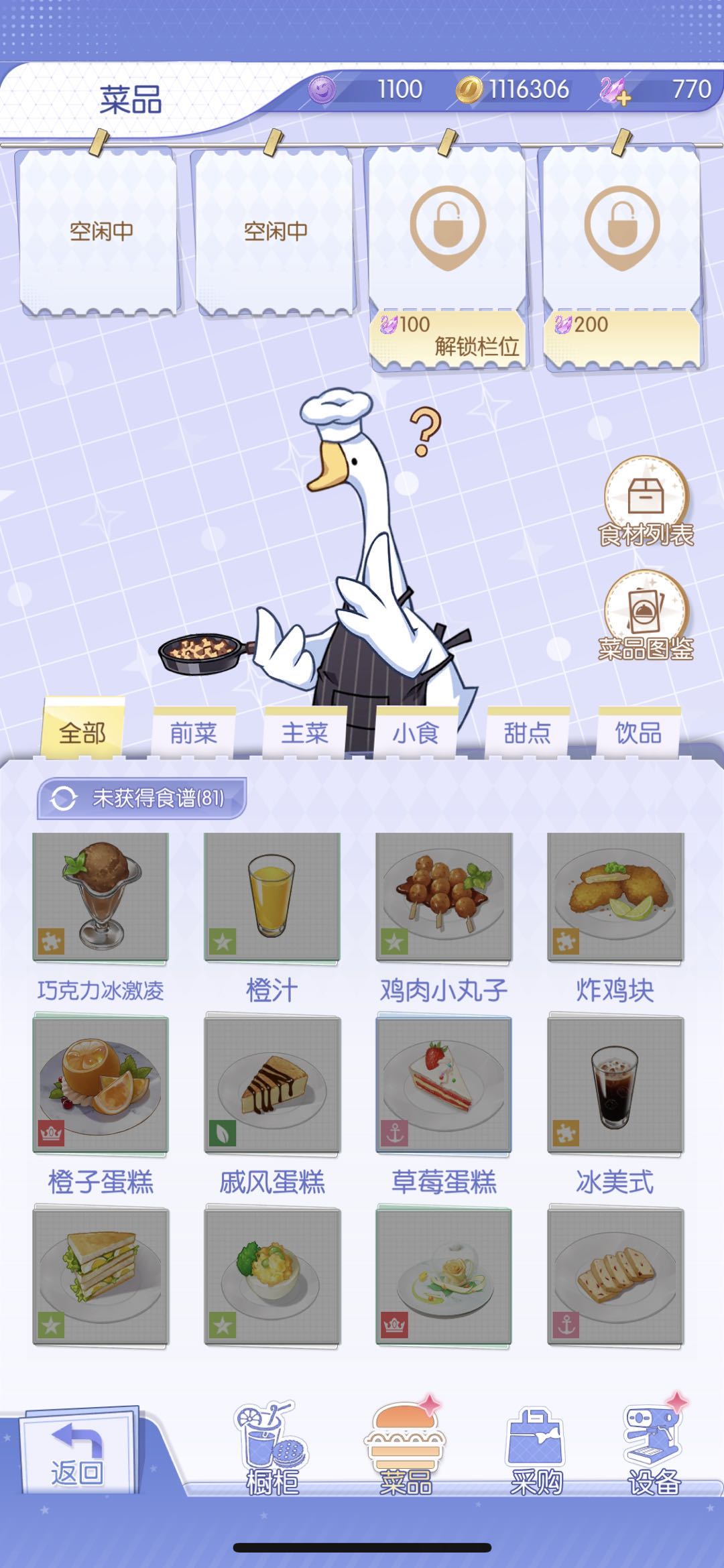This screenshot has width=724, height=1568.
Task: Open 鸡肉小丸子 dish
Action: [444, 897]
